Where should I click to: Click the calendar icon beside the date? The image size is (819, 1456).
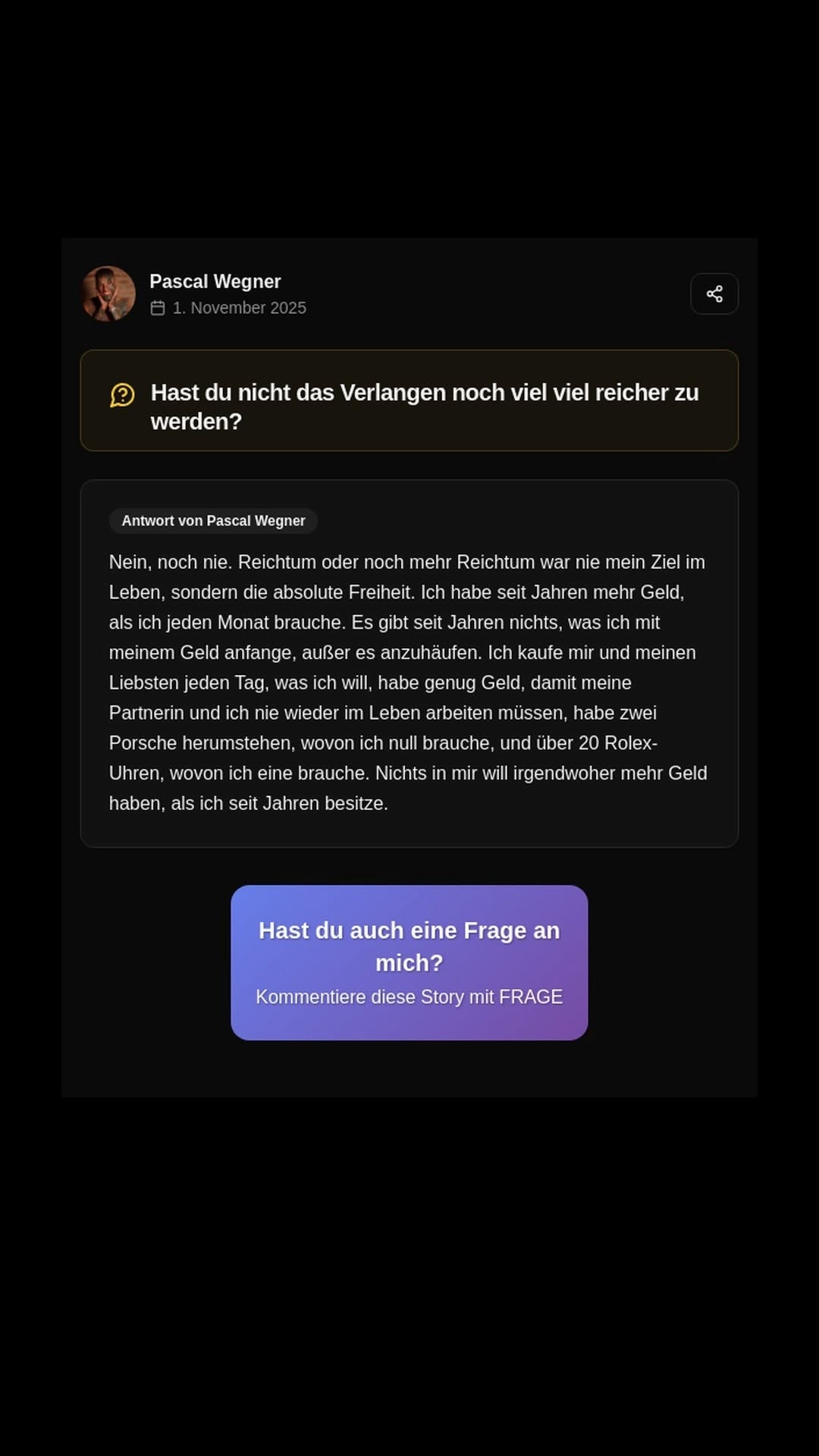[x=157, y=308]
